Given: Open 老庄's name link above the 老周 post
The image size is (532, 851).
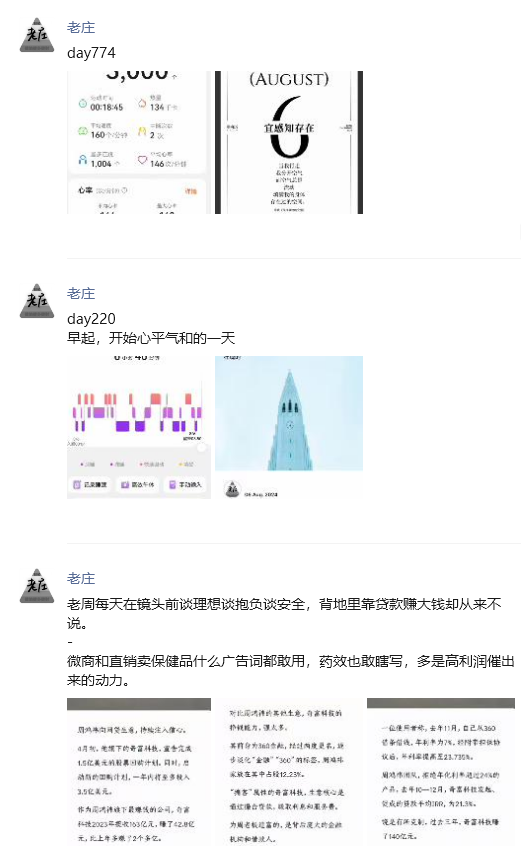Looking at the screenshot, I should [x=81, y=578].
